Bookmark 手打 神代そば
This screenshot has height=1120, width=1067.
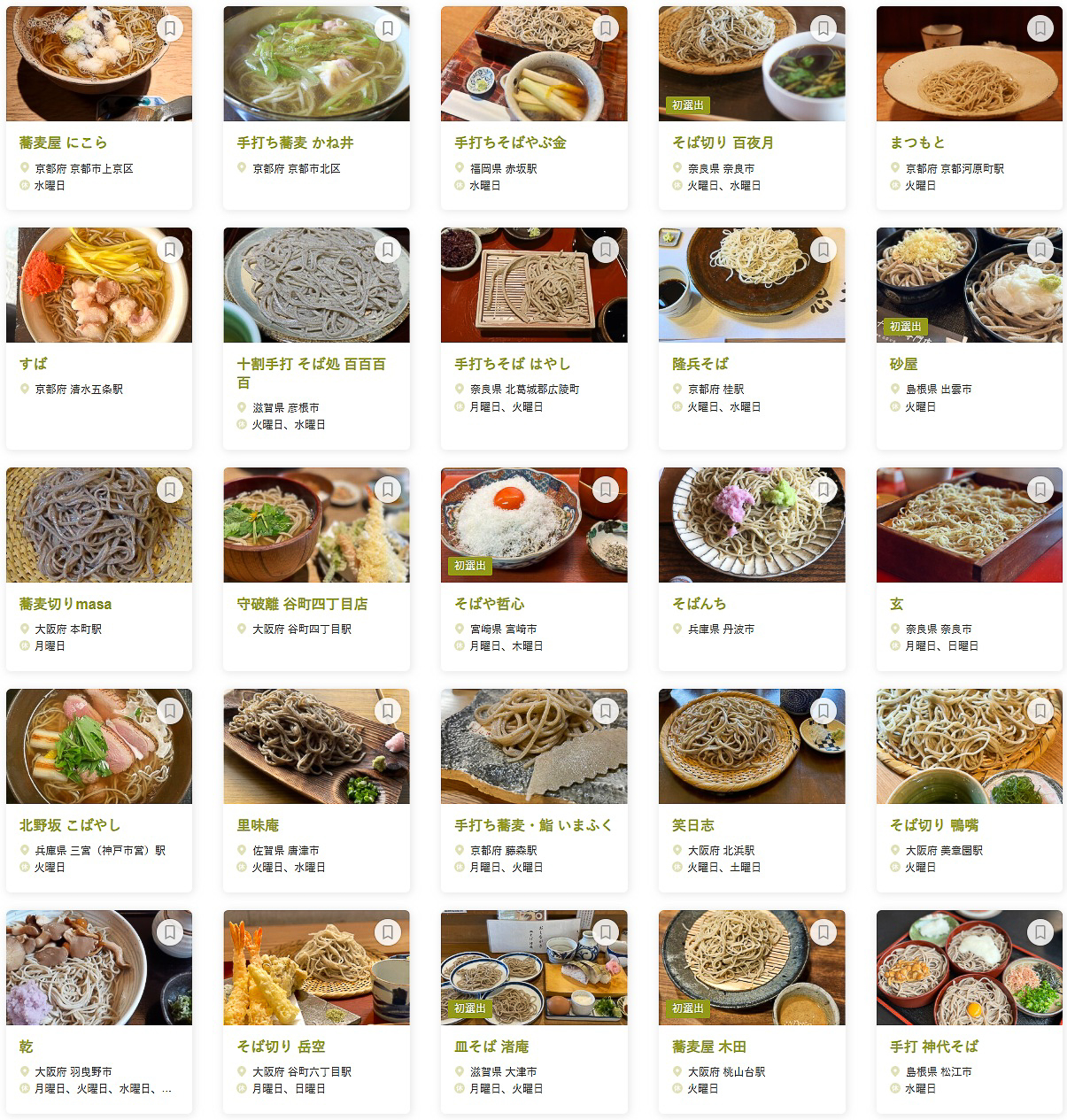pyautogui.click(x=1040, y=932)
